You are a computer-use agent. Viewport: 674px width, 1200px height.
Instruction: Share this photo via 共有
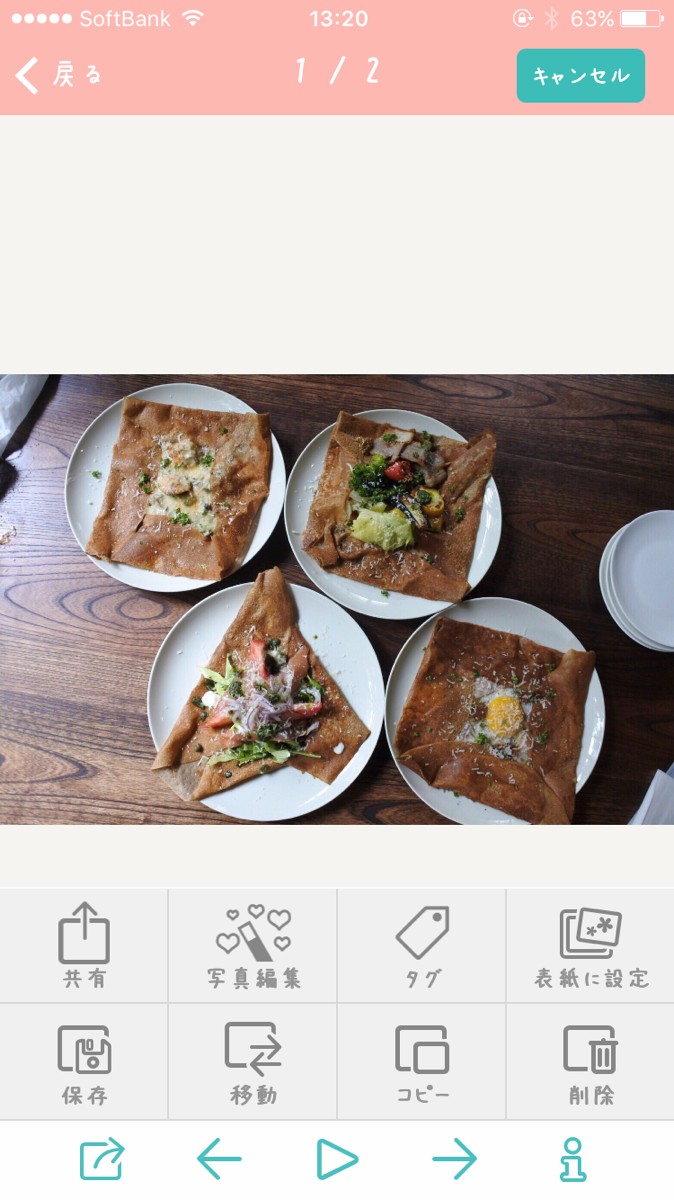point(84,946)
